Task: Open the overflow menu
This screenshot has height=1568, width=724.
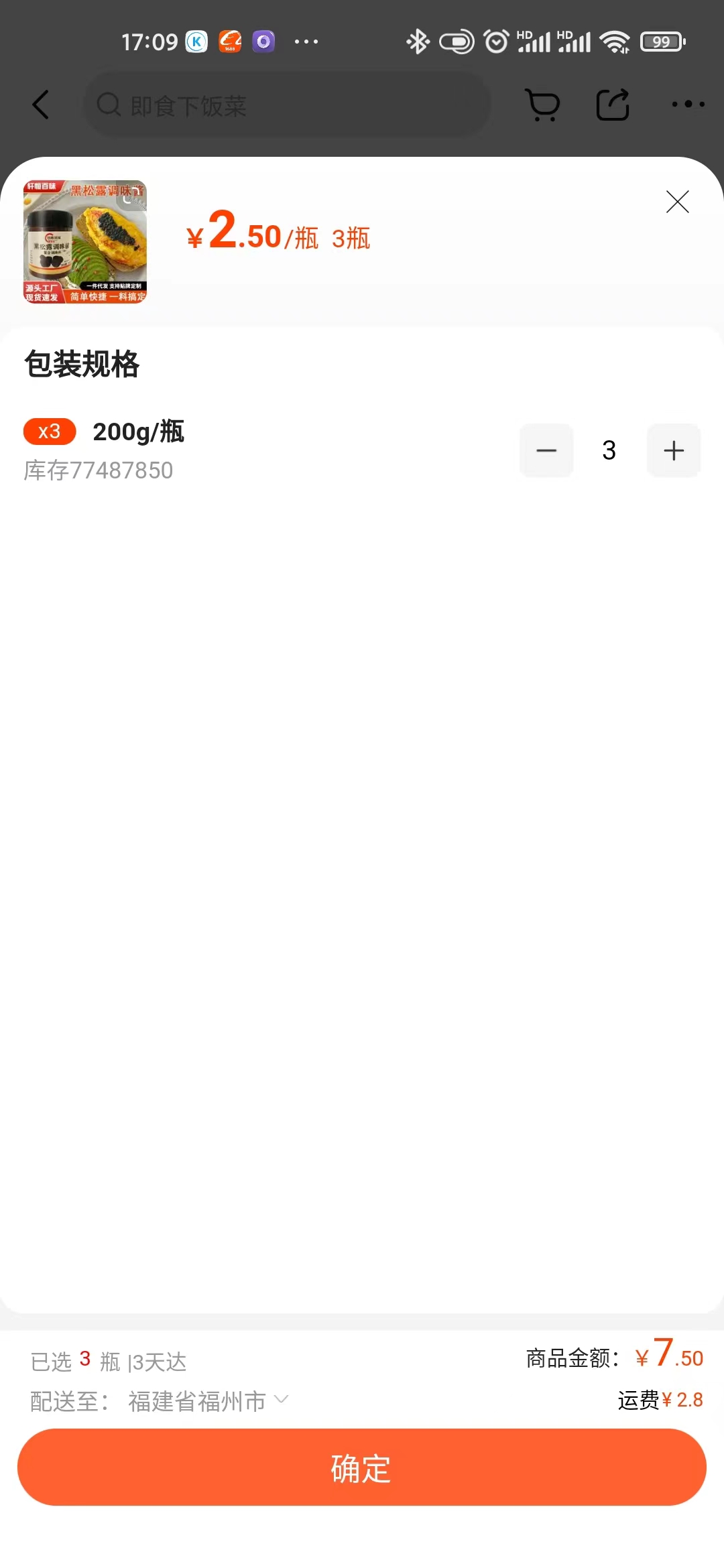Action: coord(688,105)
